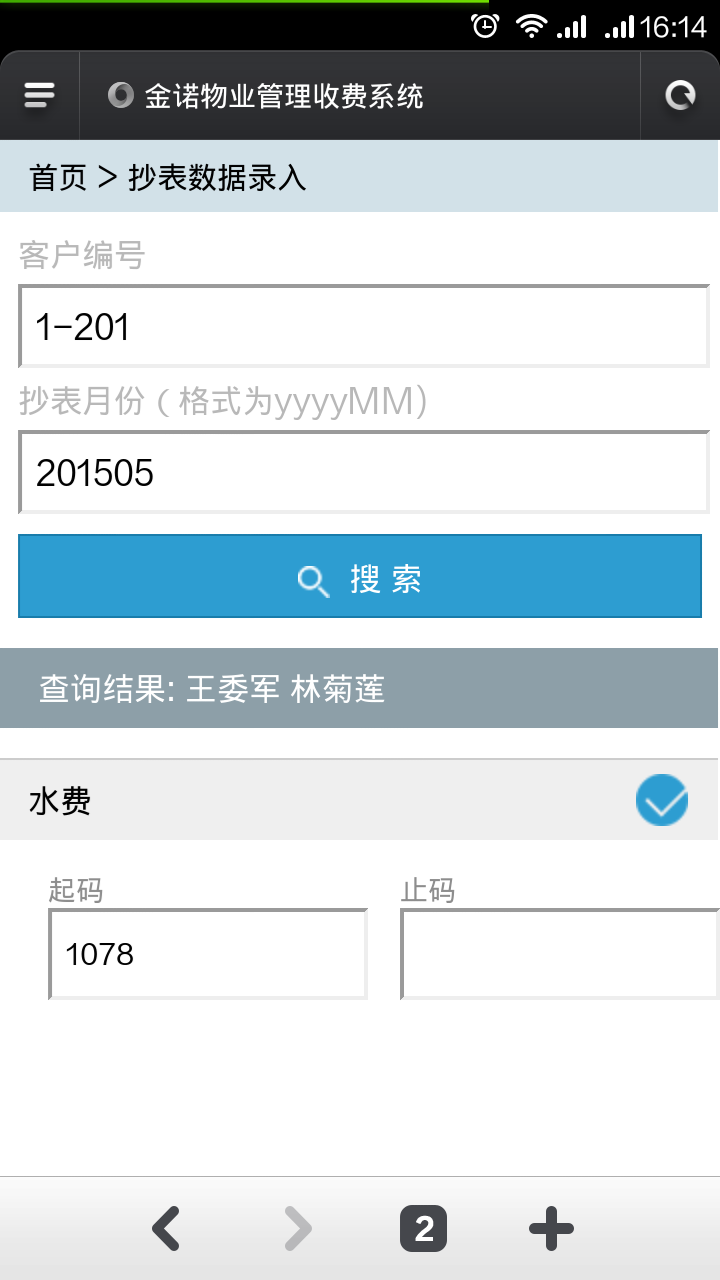720x1280 pixels.
Task: Open new tab with plus icon
Action: (551, 1228)
